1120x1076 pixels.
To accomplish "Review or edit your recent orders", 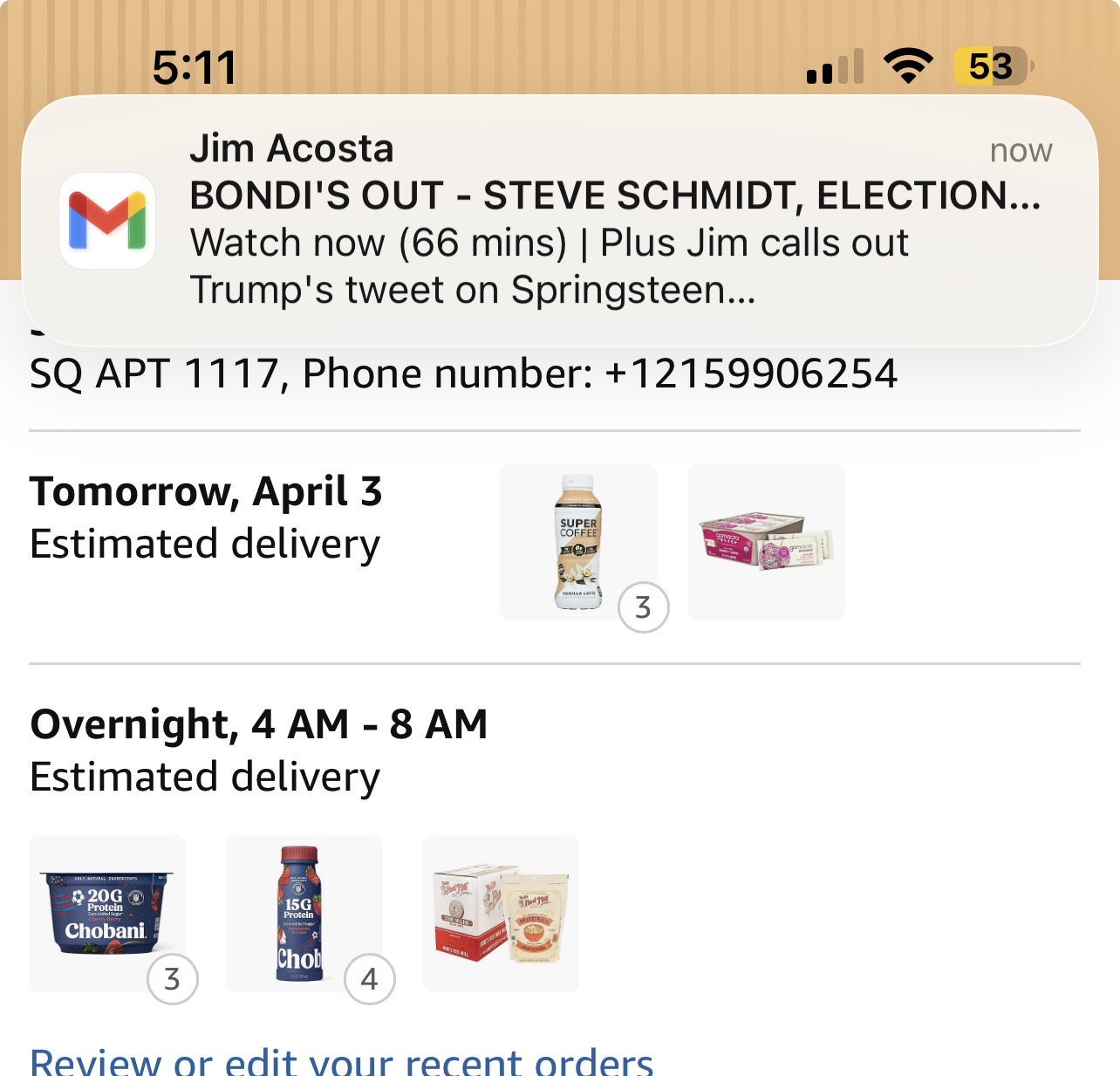I will pyautogui.click(x=341, y=1061).
